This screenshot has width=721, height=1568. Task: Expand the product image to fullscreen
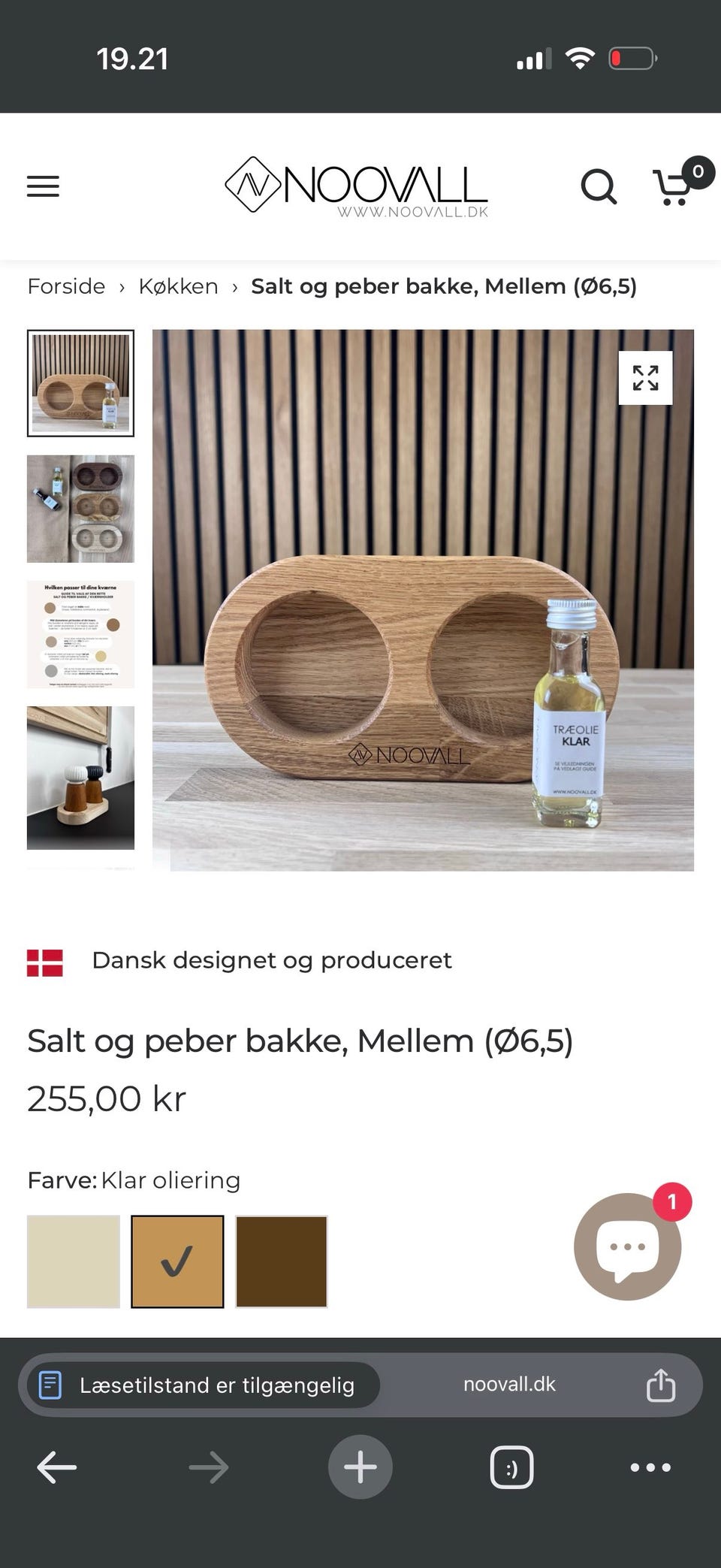644,379
